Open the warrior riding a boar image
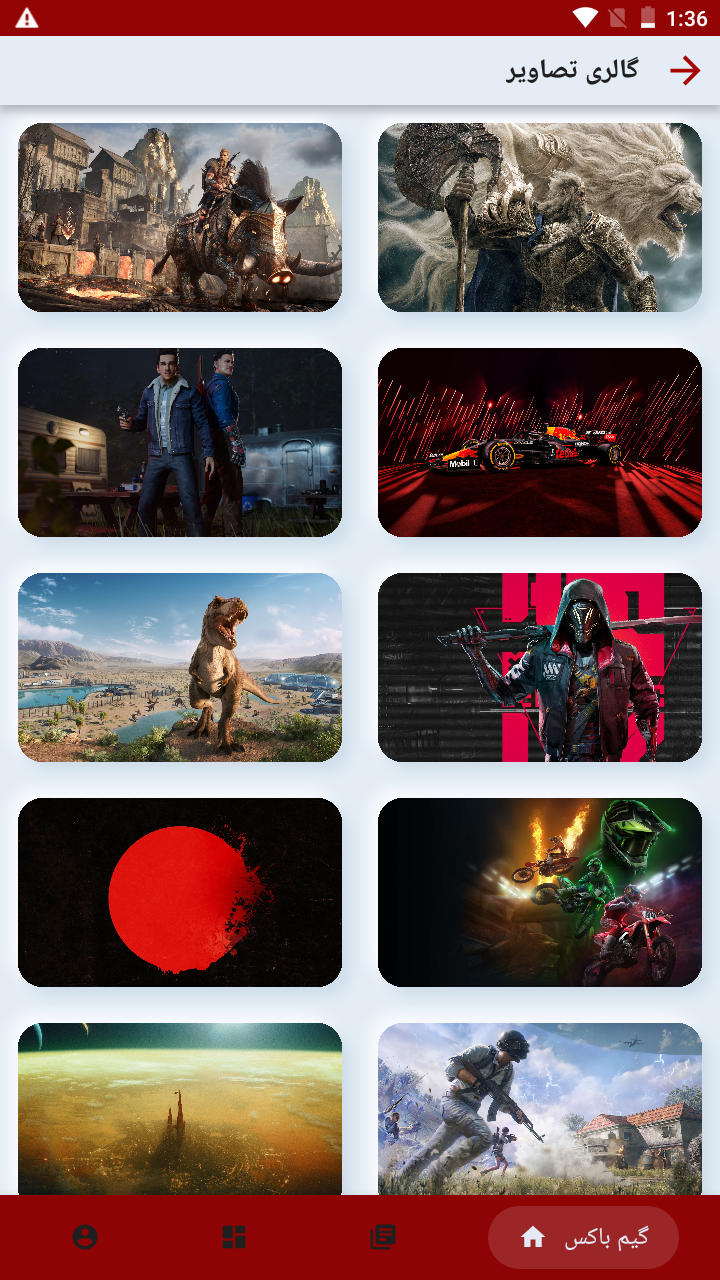 tap(180, 217)
